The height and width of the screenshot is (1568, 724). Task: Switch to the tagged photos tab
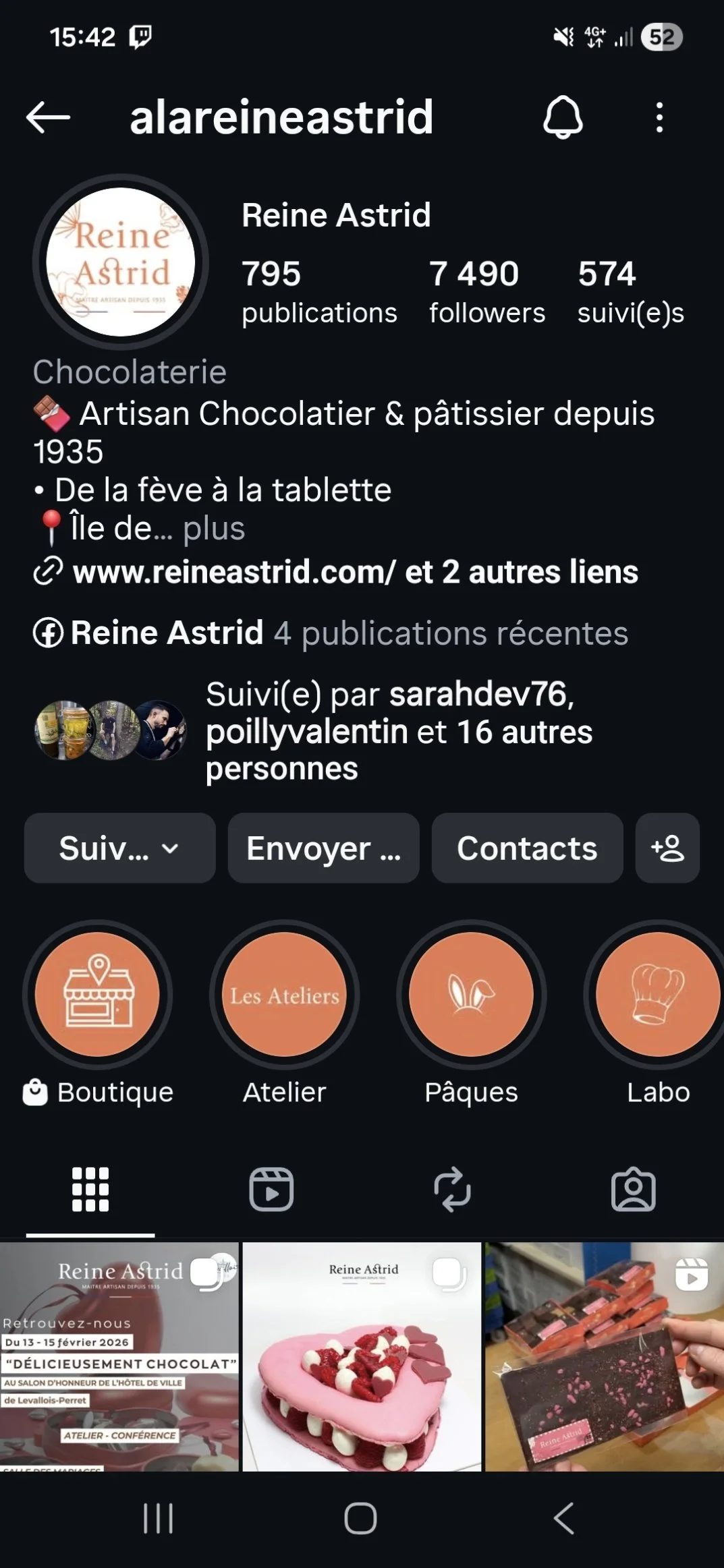click(633, 1189)
